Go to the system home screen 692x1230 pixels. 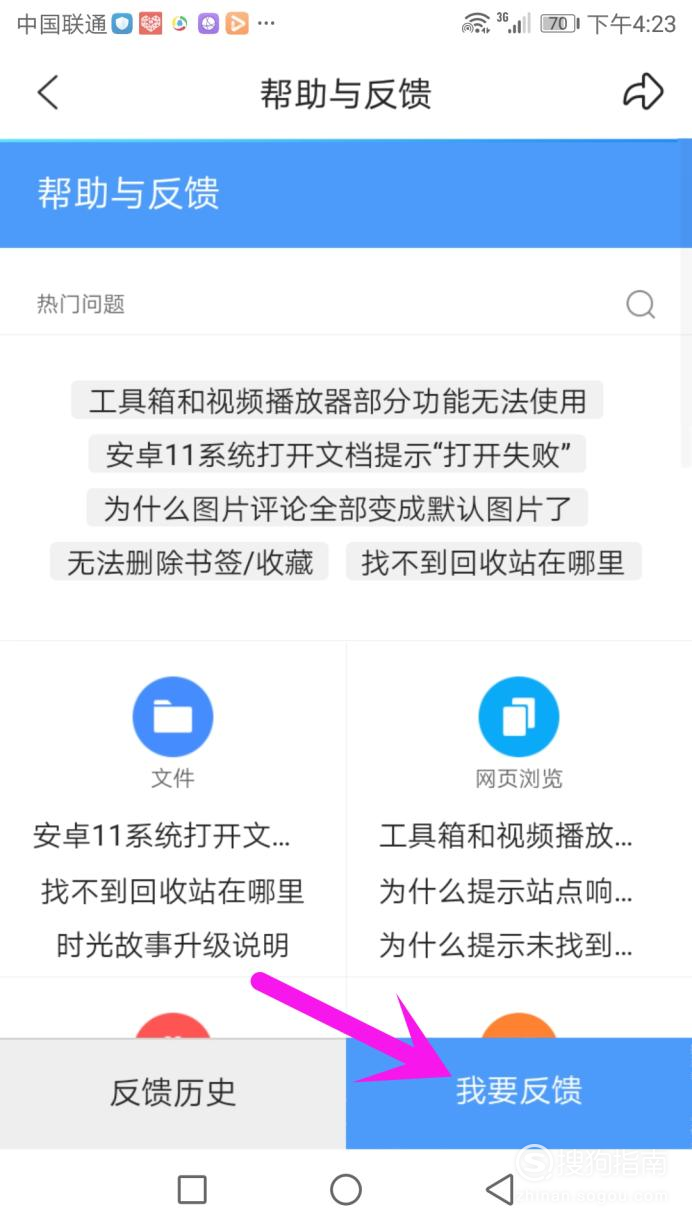[x=346, y=1189]
